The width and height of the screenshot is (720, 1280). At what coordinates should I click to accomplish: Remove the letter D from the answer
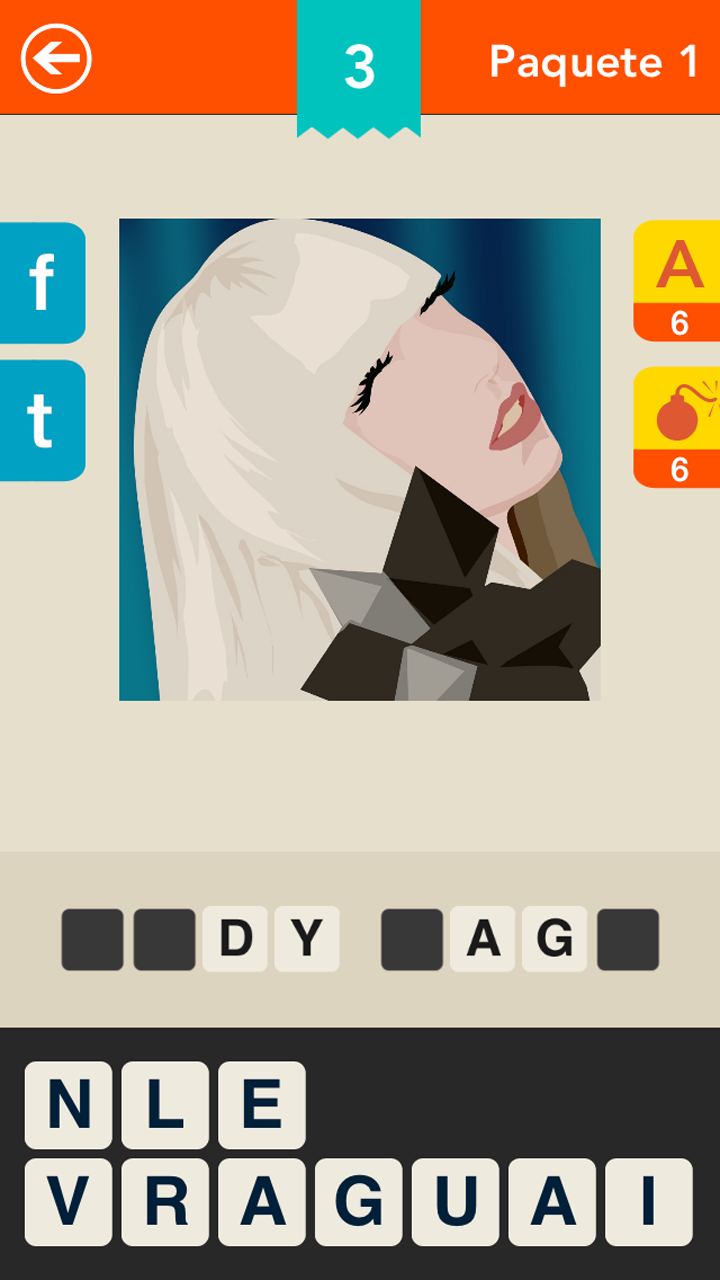[235, 939]
